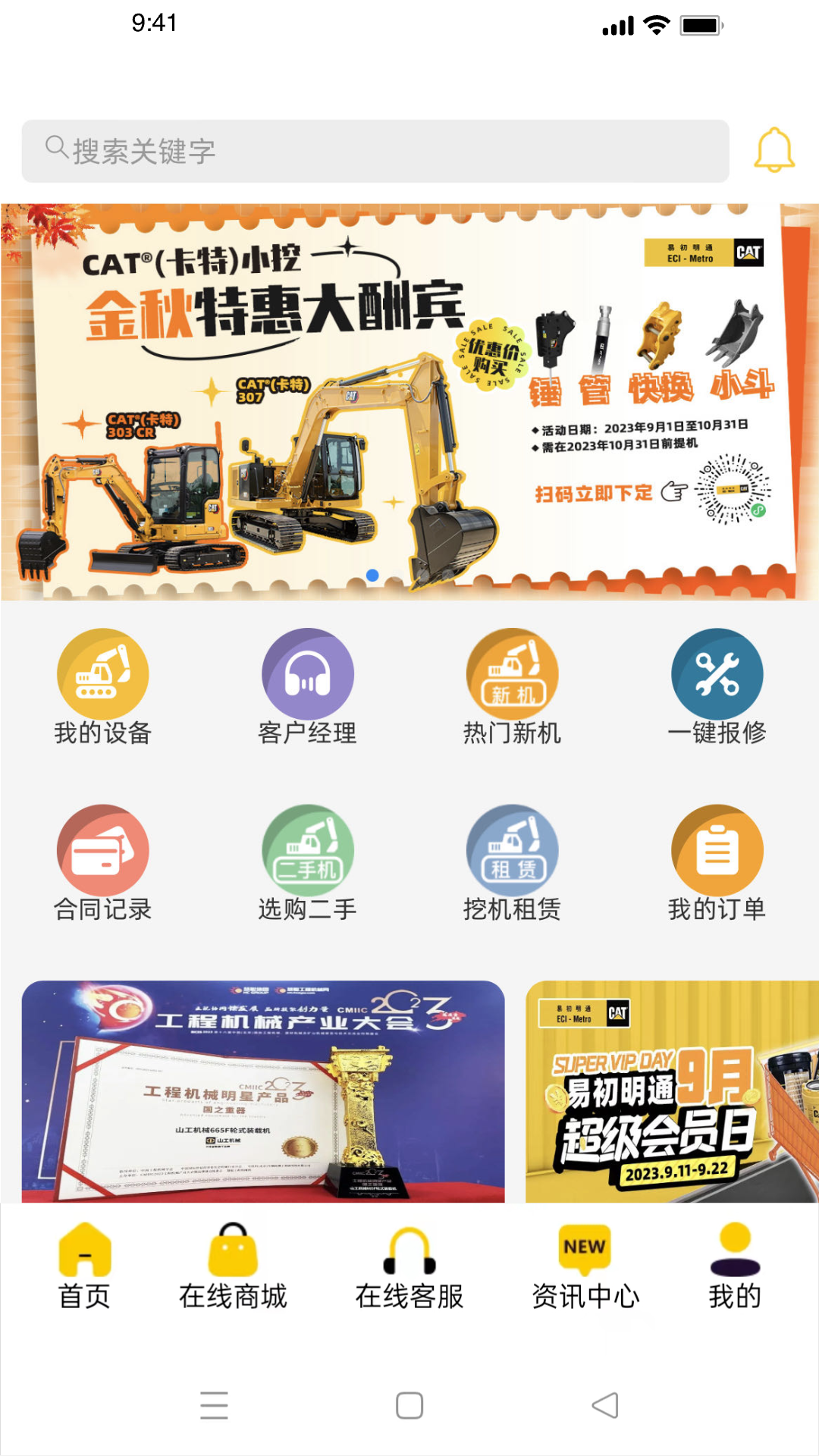
Task: Contact 客户经理
Action: (307, 688)
